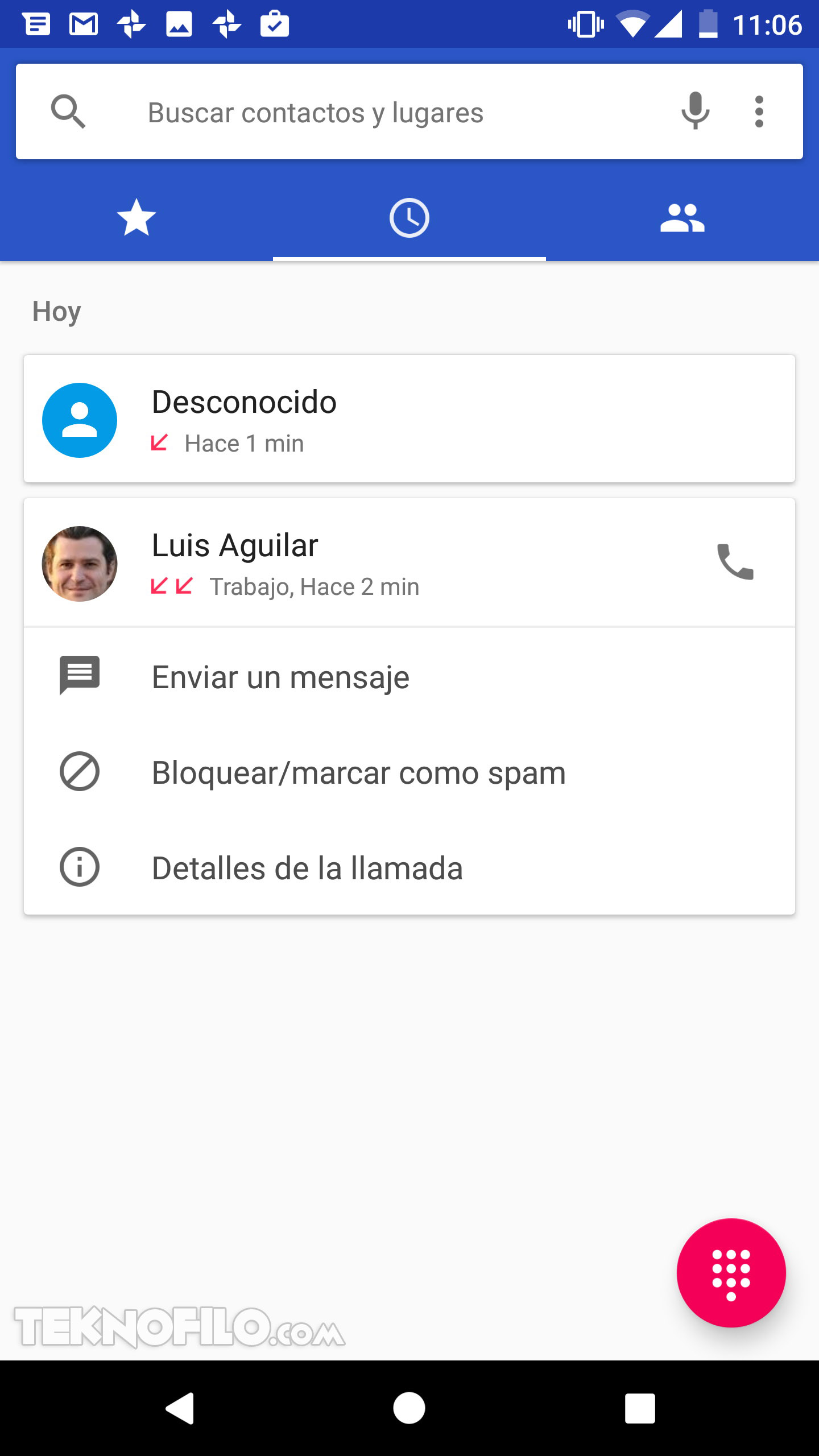Open Luis Aguilar's contact photo

[80, 564]
